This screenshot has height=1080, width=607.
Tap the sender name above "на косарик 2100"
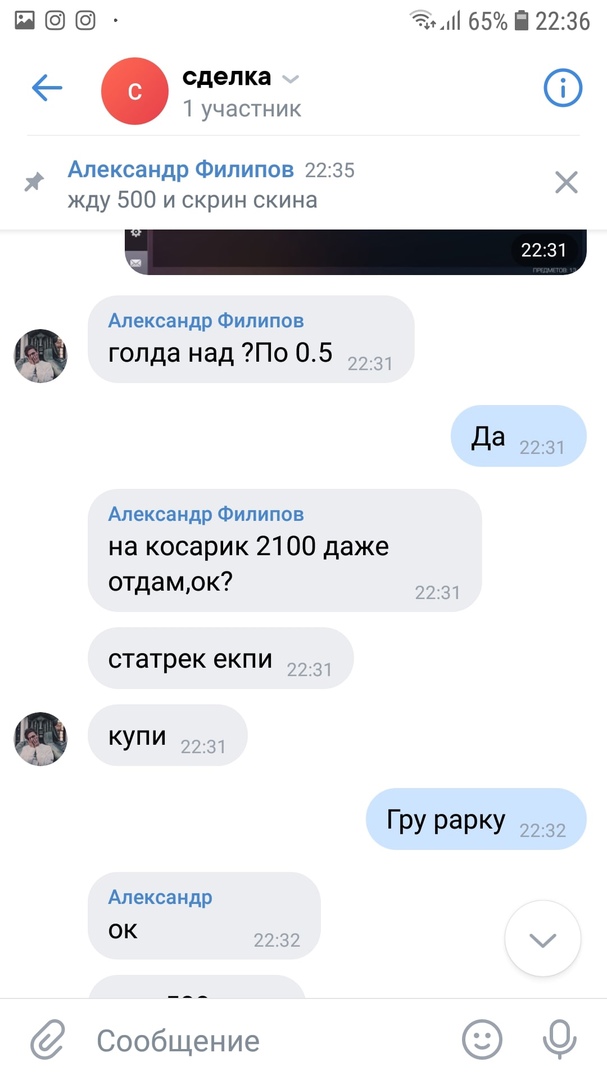(206, 514)
